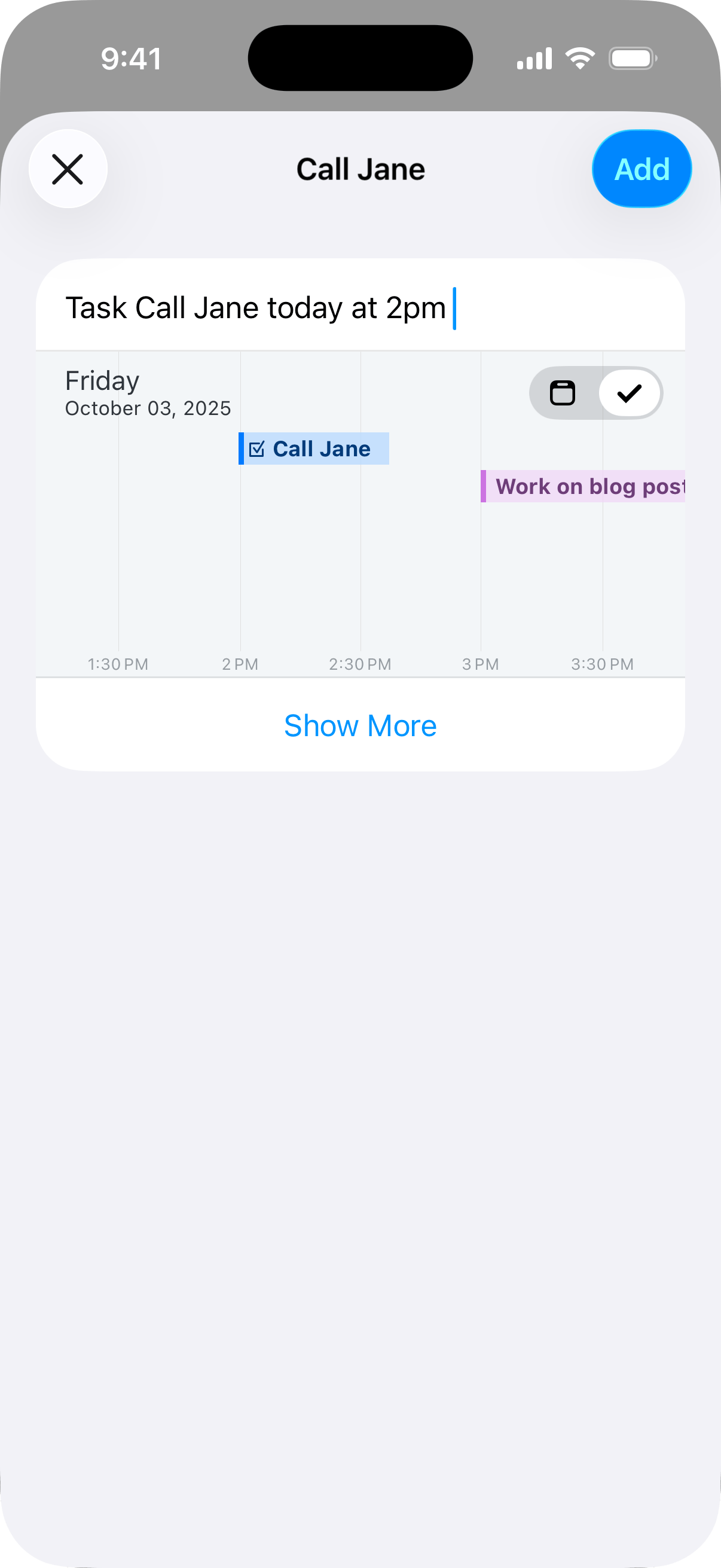Open the Work on blog post event

(584, 486)
